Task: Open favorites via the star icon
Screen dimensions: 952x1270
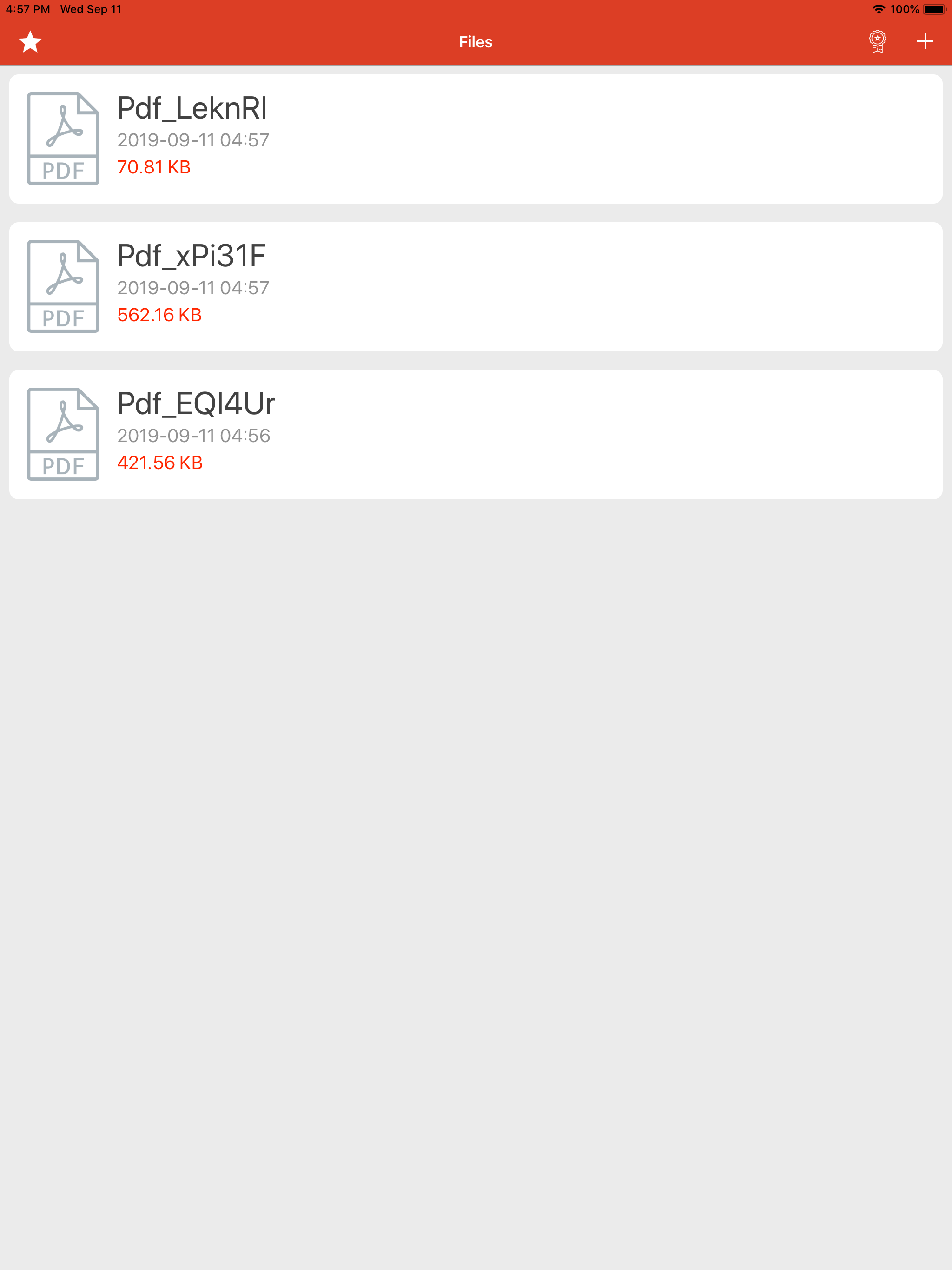Action: tap(30, 41)
